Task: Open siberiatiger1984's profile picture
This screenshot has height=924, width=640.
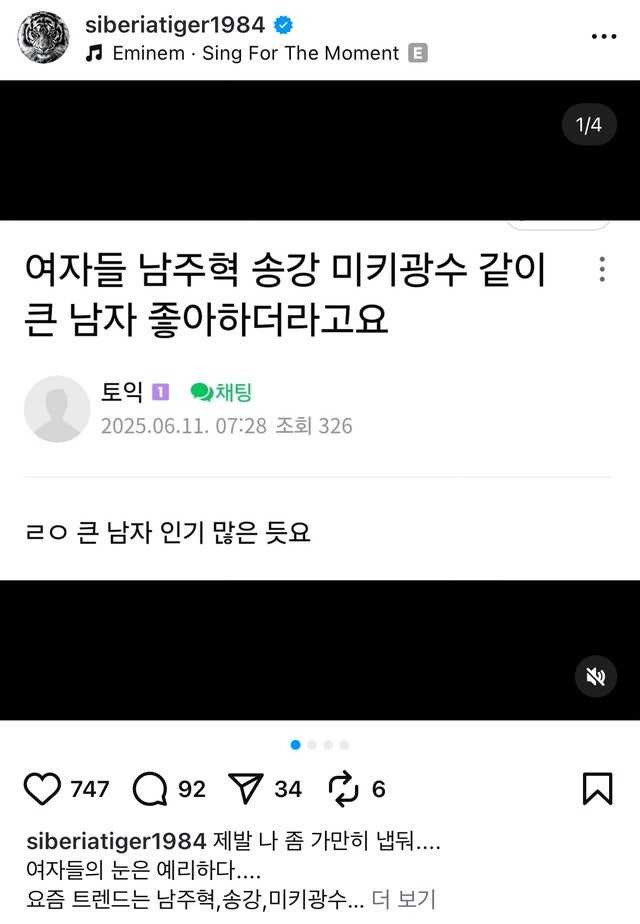Action: (43, 39)
